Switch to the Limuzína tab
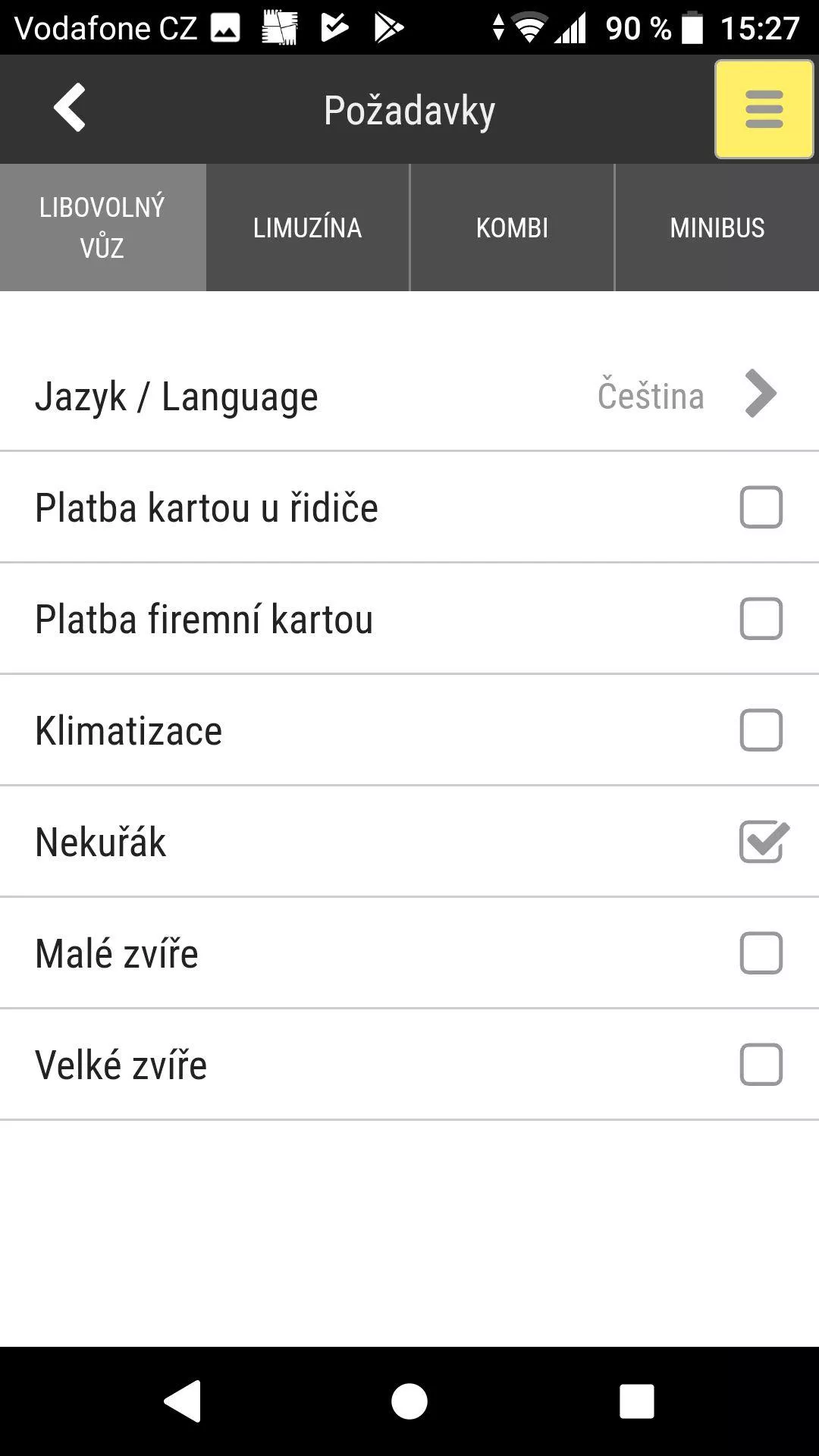Screen dimensions: 819x1456 (x=307, y=227)
